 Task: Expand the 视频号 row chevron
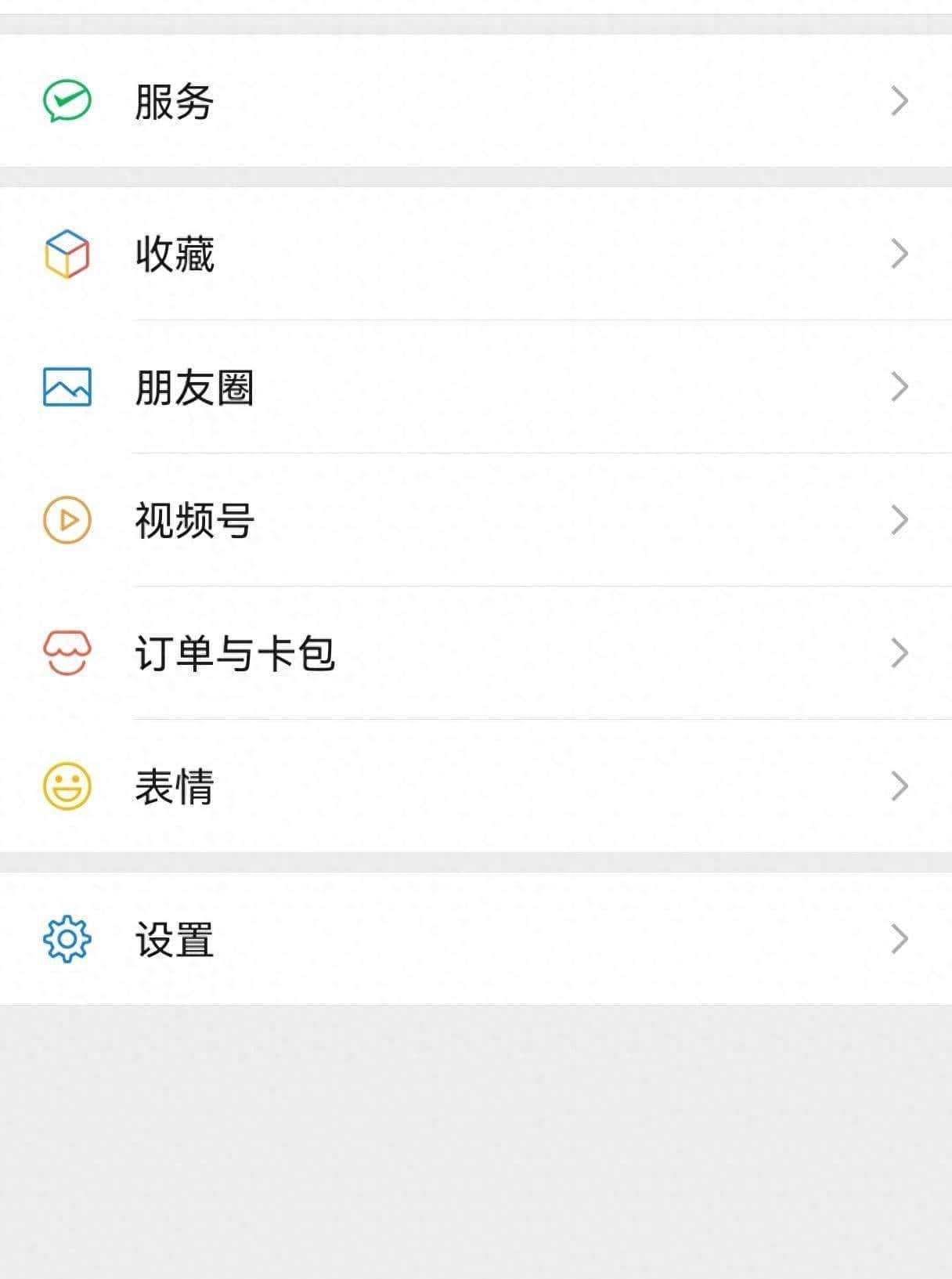899,518
